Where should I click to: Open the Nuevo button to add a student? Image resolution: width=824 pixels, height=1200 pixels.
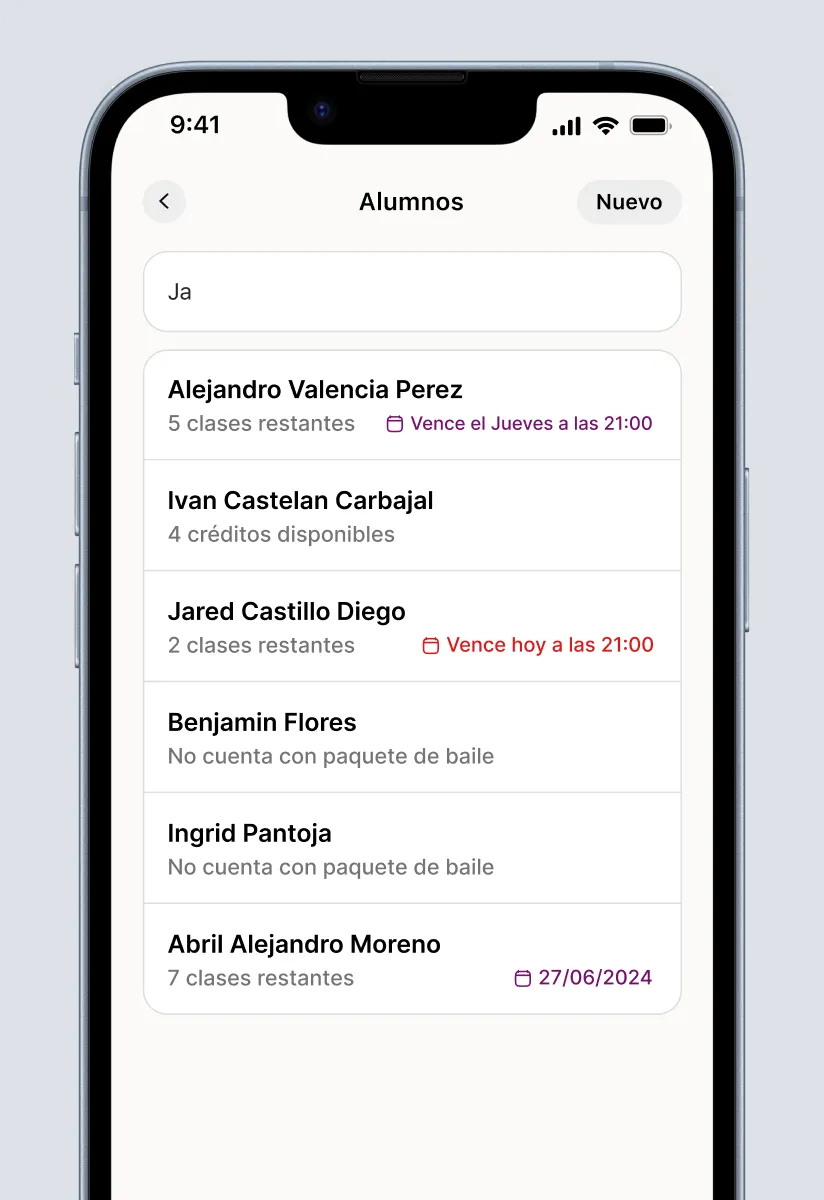[629, 202]
